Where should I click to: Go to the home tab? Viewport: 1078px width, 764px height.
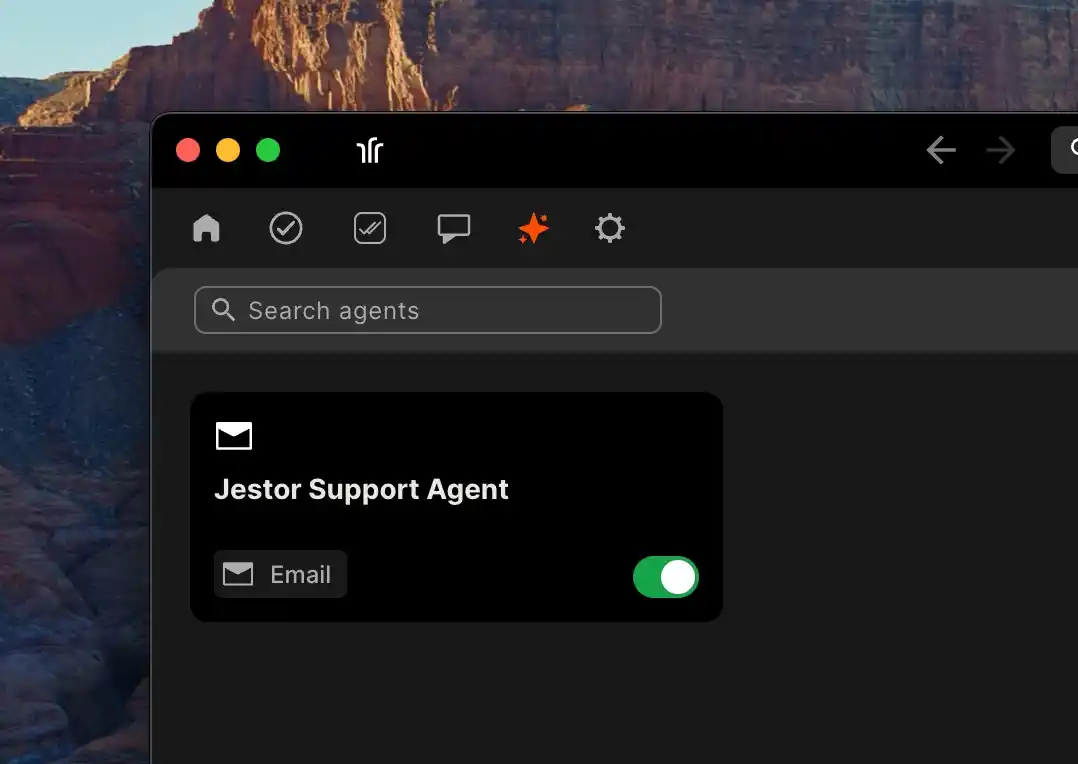click(206, 229)
